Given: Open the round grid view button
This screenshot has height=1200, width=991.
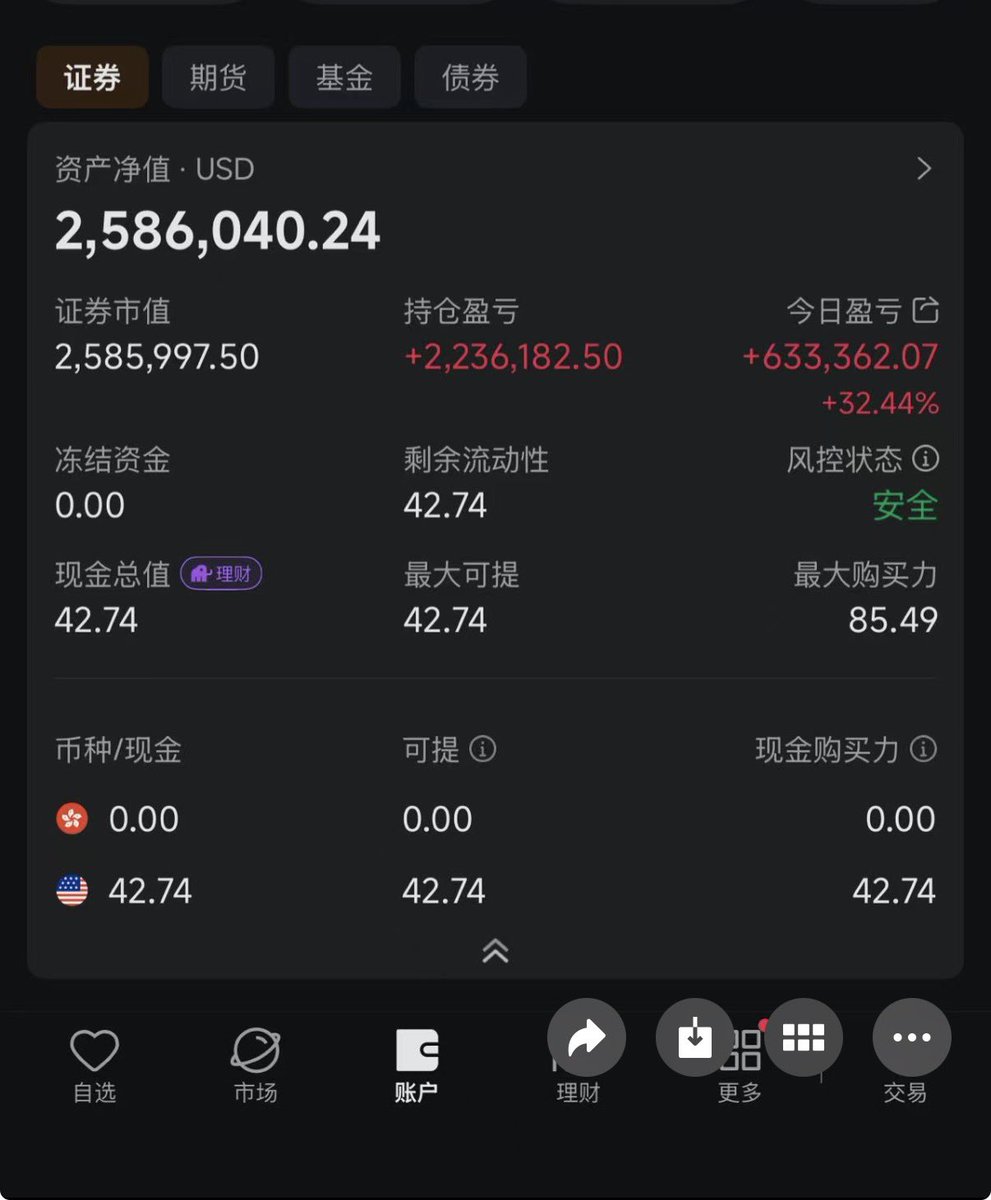Looking at the screenshot, I should [x=803, y=1038].
